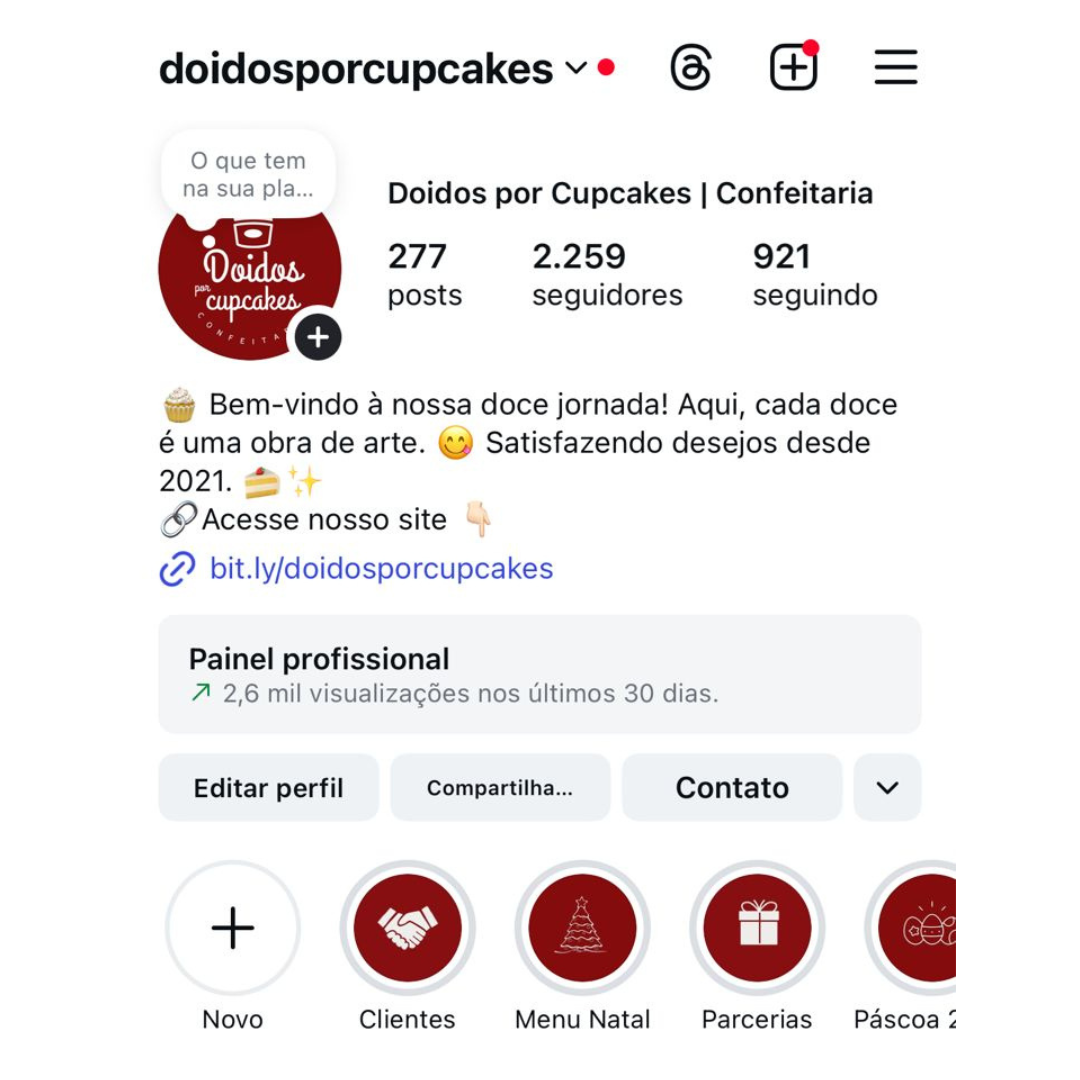Image resolution: width=1080 pixels, height=1080 pixels.
Task: Open the hamburger menu
Action: point(895,68)
